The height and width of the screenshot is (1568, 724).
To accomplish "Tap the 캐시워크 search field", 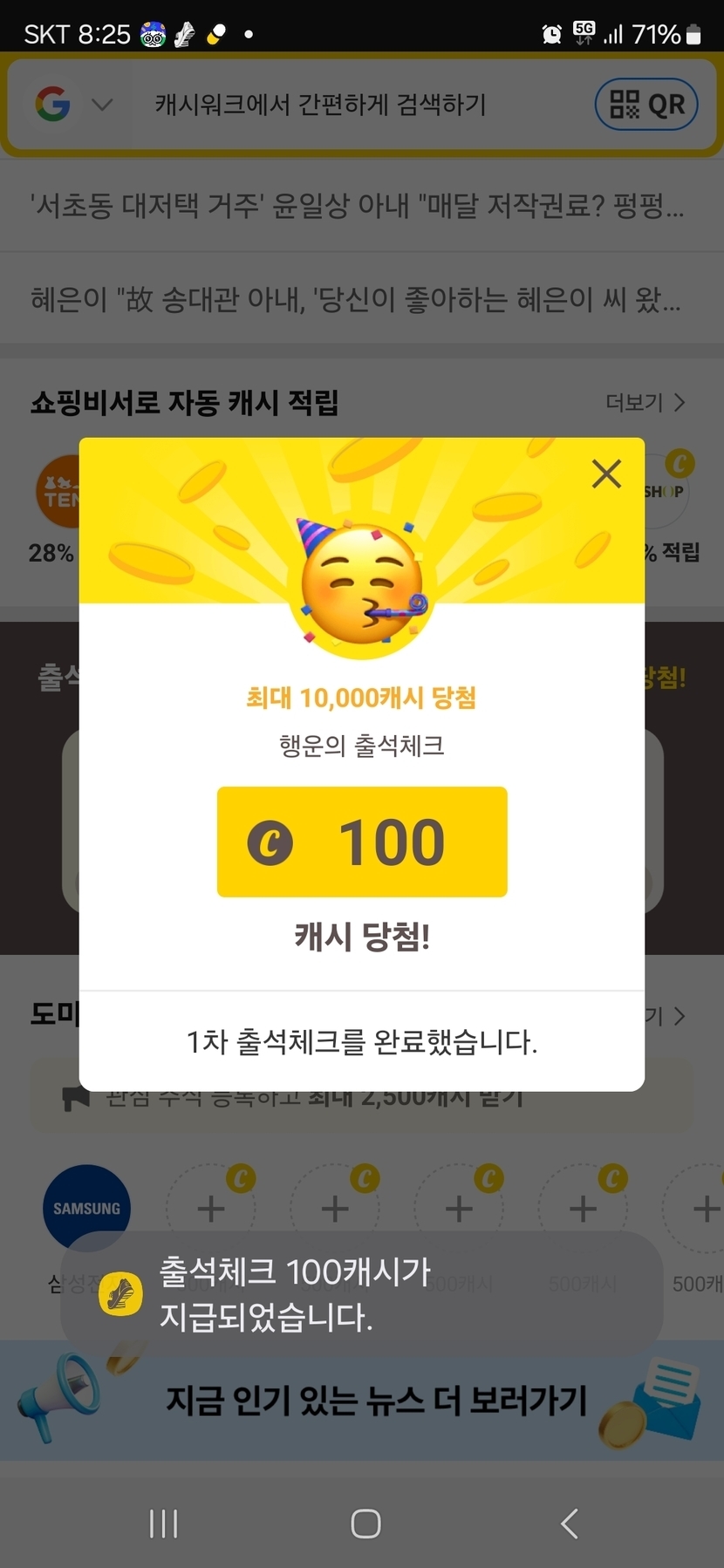I will (x=349, y=105).
